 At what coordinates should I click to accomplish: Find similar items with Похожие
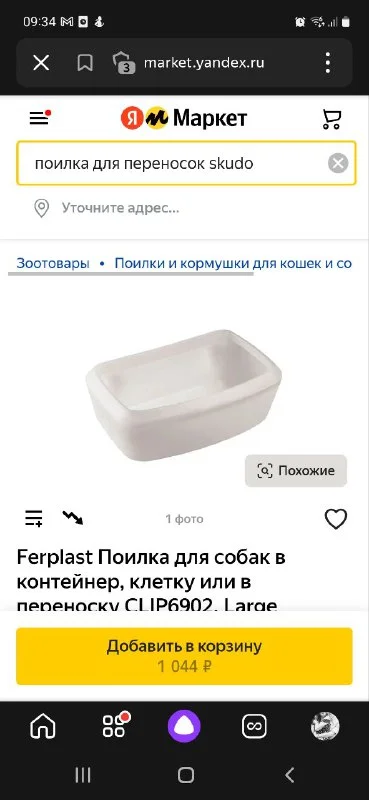pyautogui.click(x=296, y=470)
